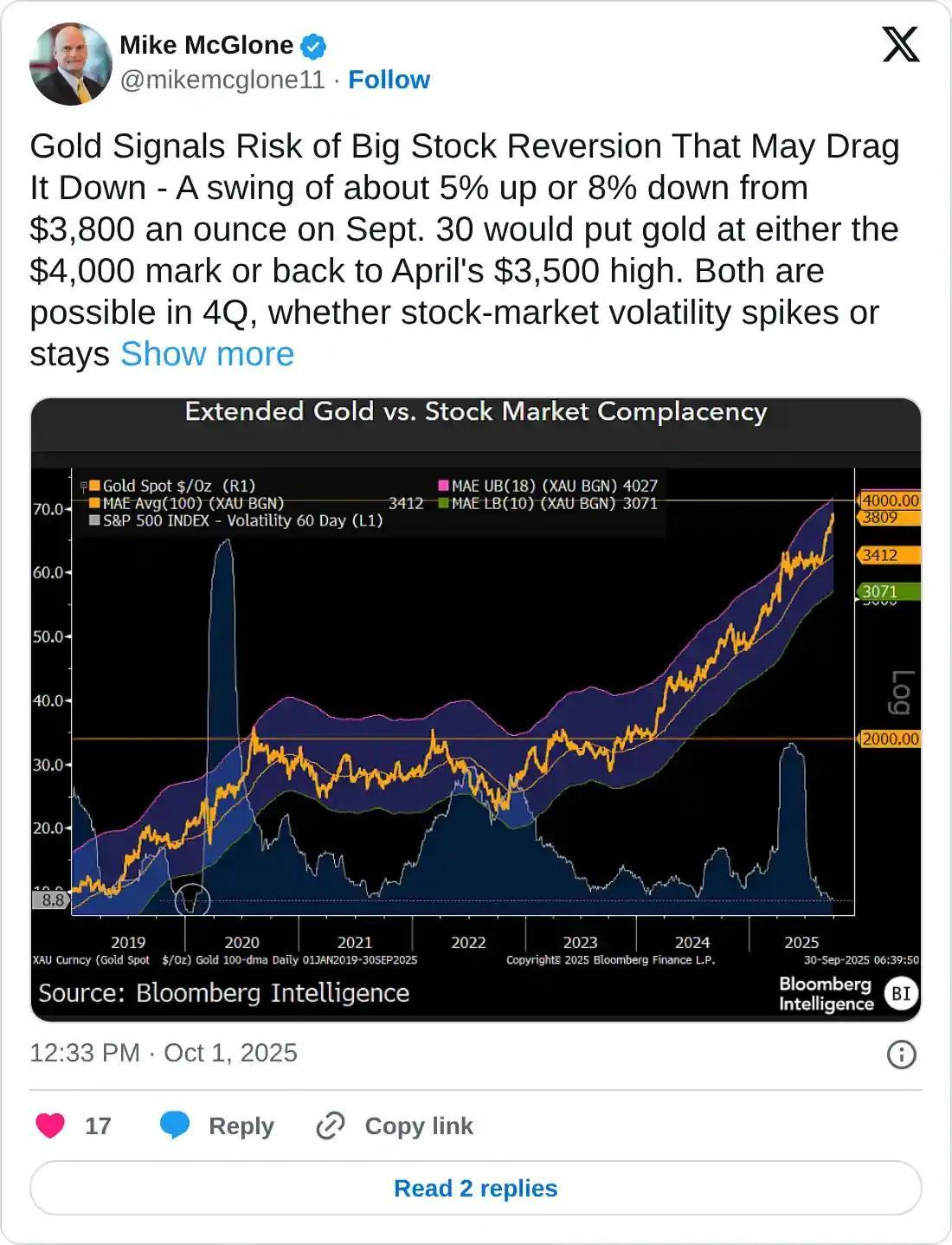Open the tweet info icon
Viewport: 952px width, 1245px height.
(901, 1054)
